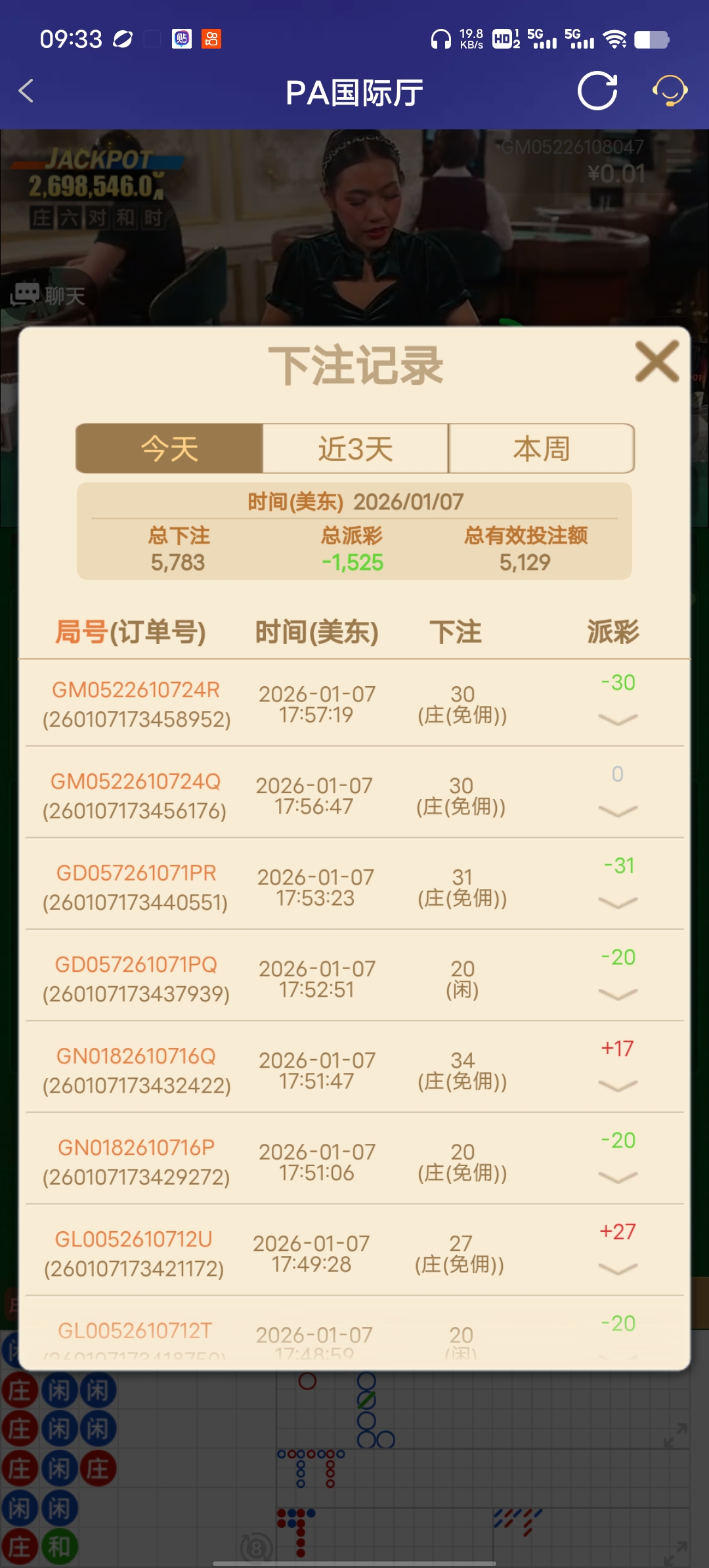The height and width of the screenshot is (1568, 709).
Task: Tap the back arrow to exit PA国际厅
Action: pyautogui.click(x=26, y=92)
